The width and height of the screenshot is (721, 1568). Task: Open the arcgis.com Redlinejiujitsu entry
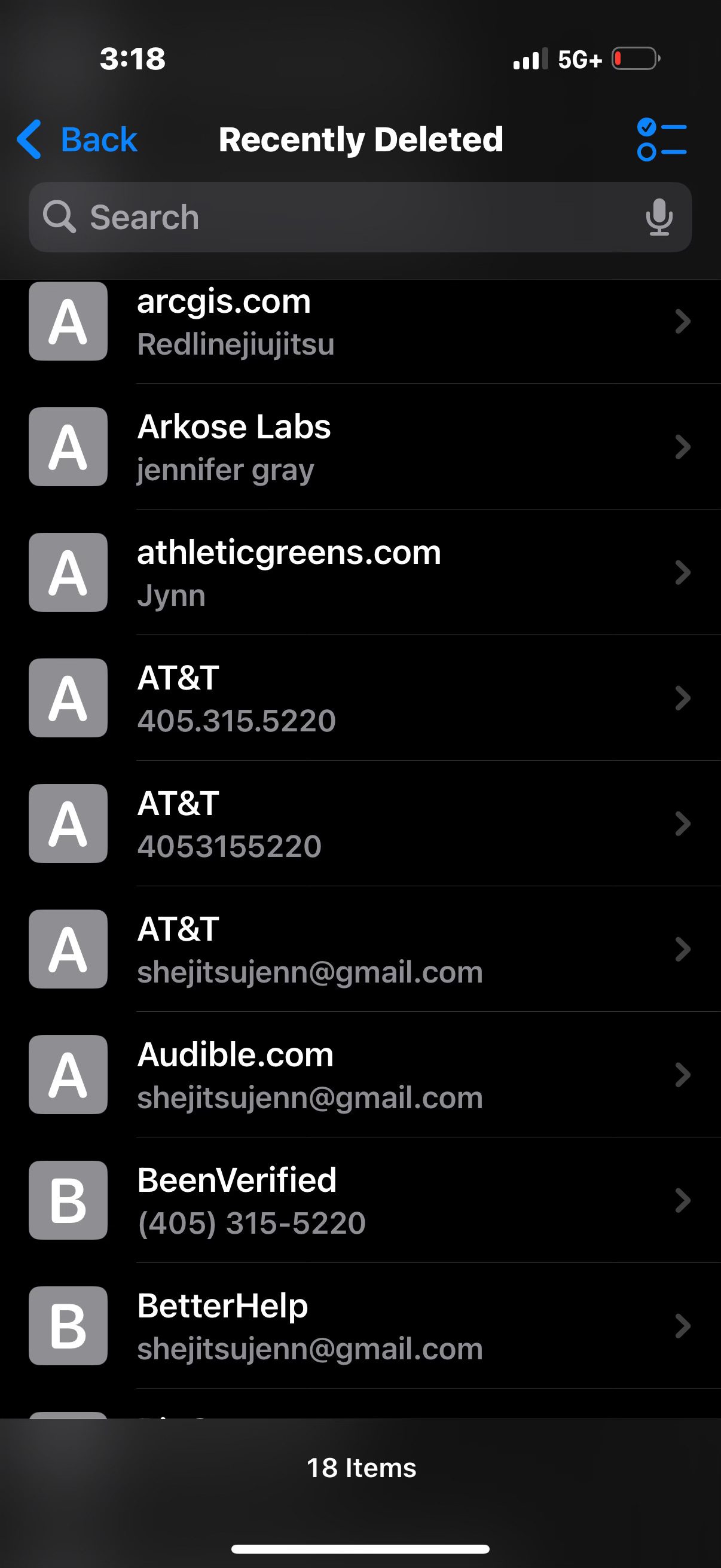point(365,322)
